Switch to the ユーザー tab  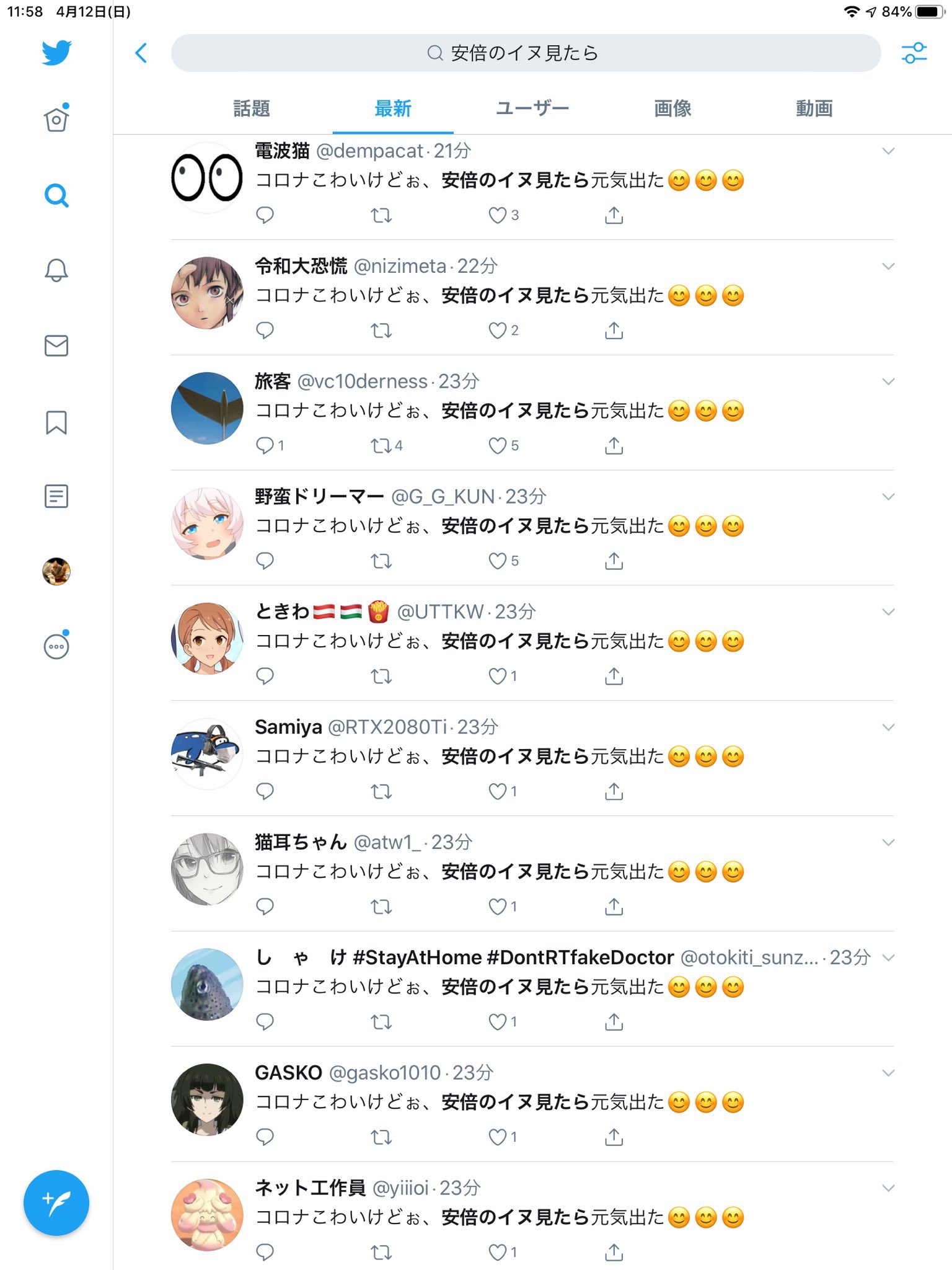click(x=532, y=109)
